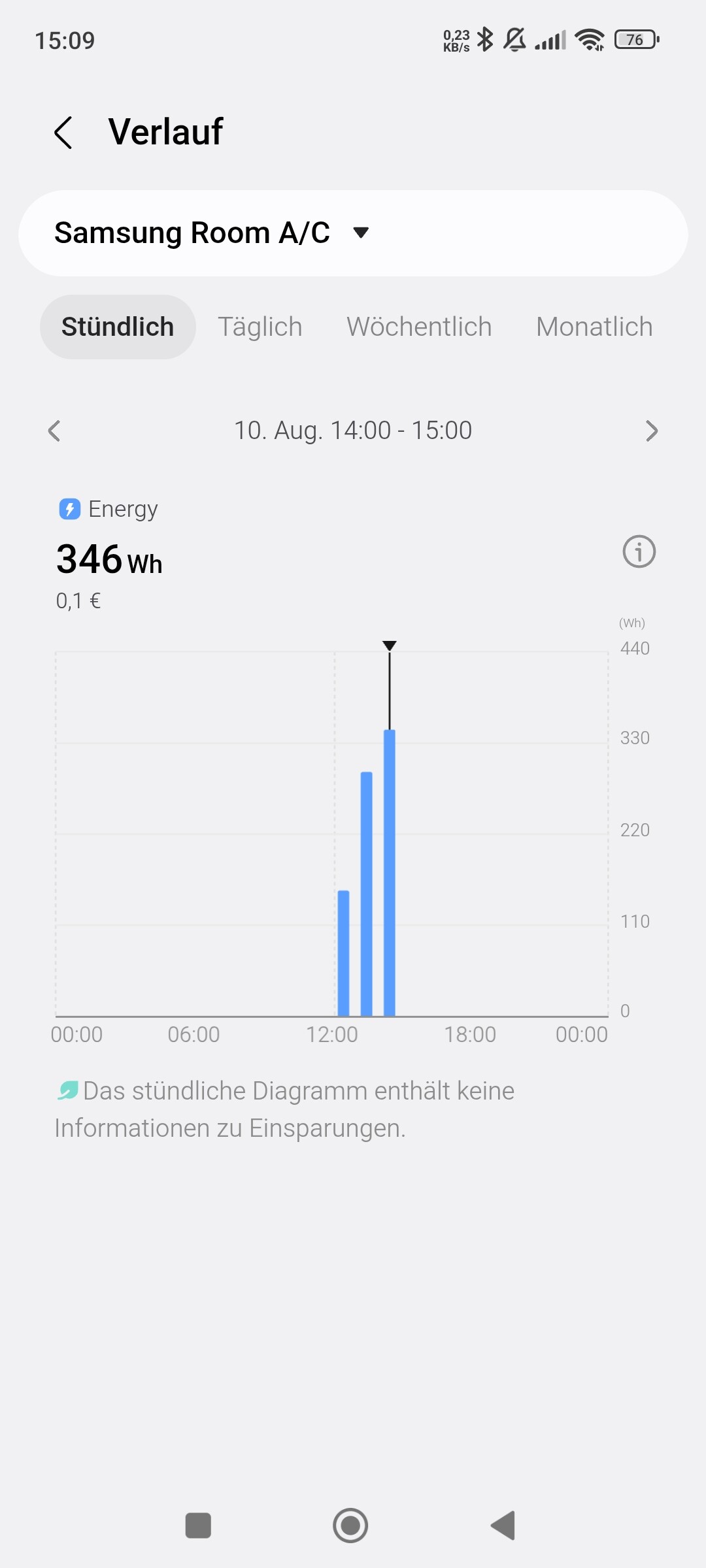Viewport: 706px width, 1568px height.
Task: Switch to the Monatlich tab
Action: coord(594,327)
